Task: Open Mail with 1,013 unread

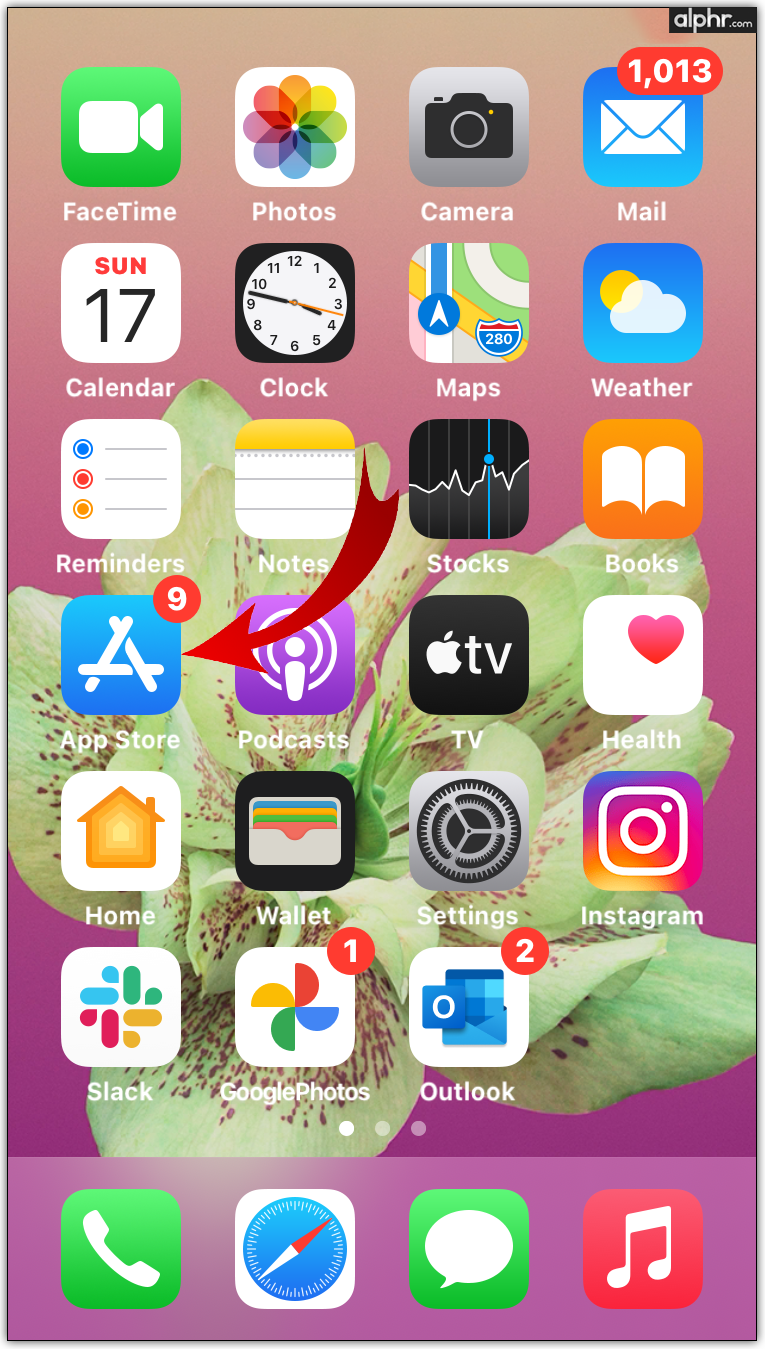Action: 643,127
